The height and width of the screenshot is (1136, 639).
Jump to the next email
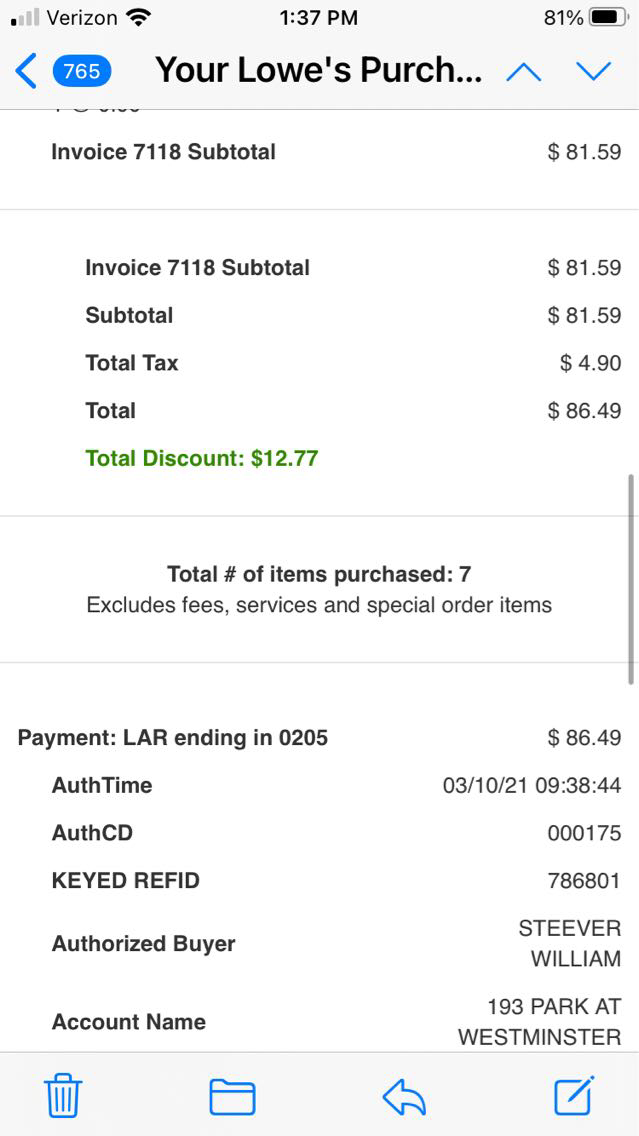(x=593, y=71)
